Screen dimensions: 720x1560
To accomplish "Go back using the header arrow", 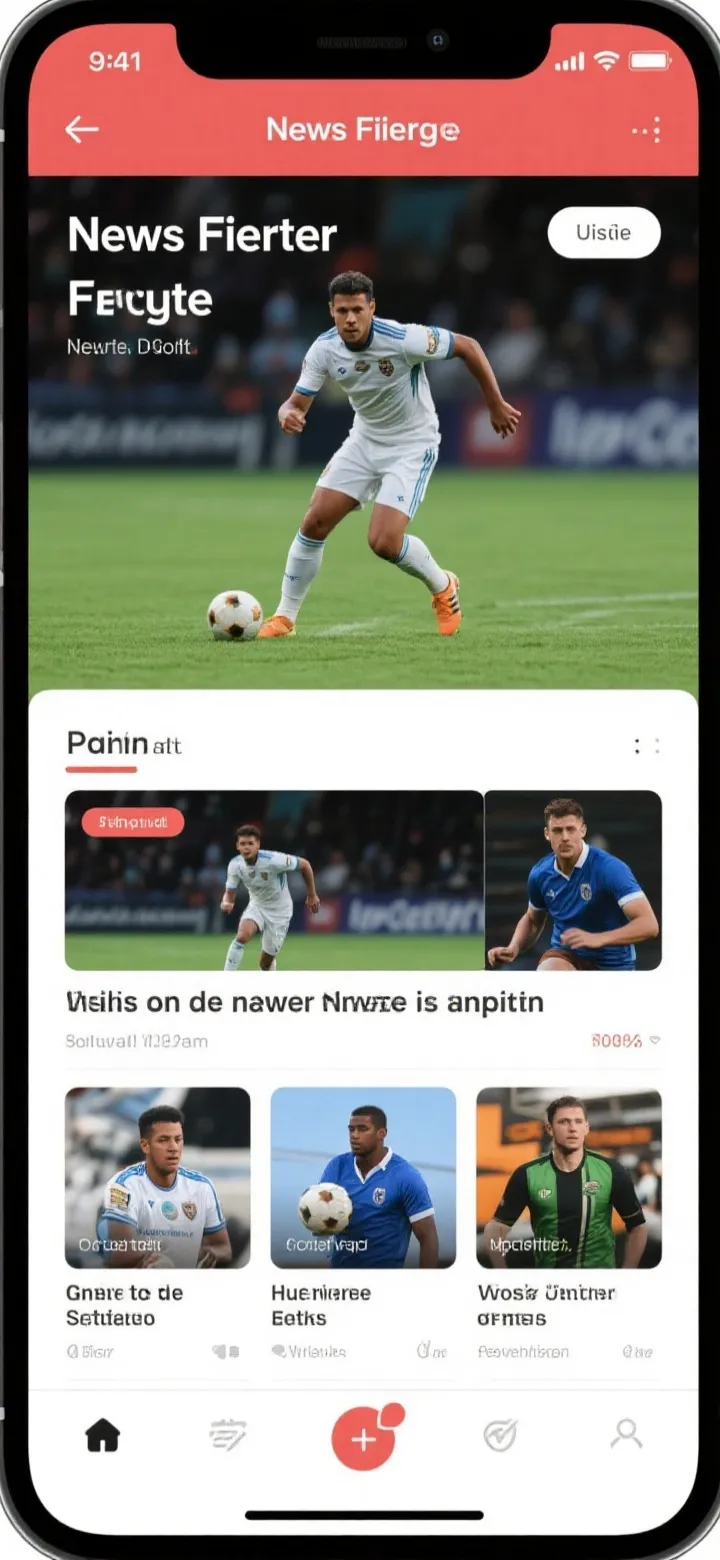I will [x=82, y=129].
